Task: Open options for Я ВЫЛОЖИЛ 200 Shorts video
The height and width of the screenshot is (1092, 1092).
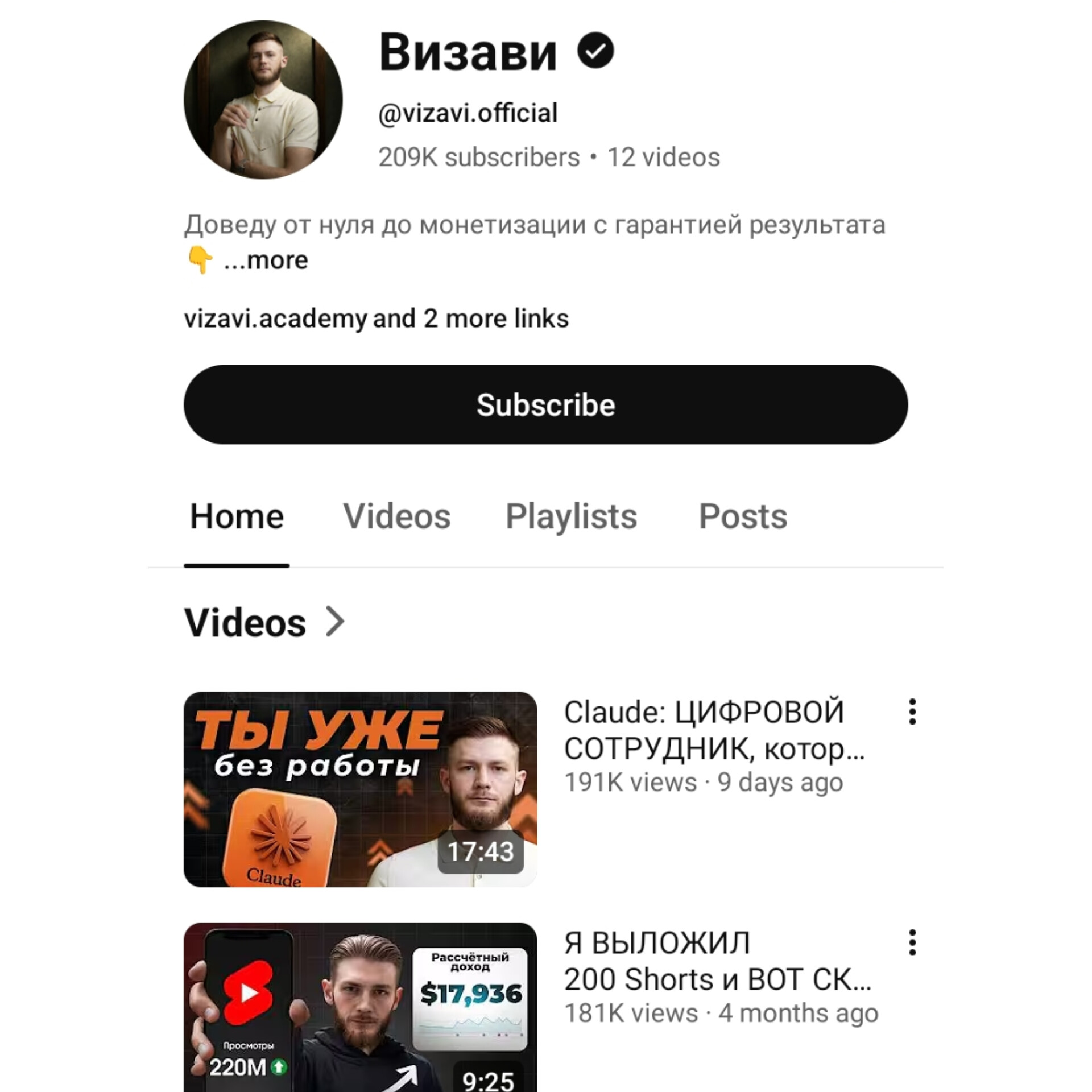Action: click(x=912, y=942)
